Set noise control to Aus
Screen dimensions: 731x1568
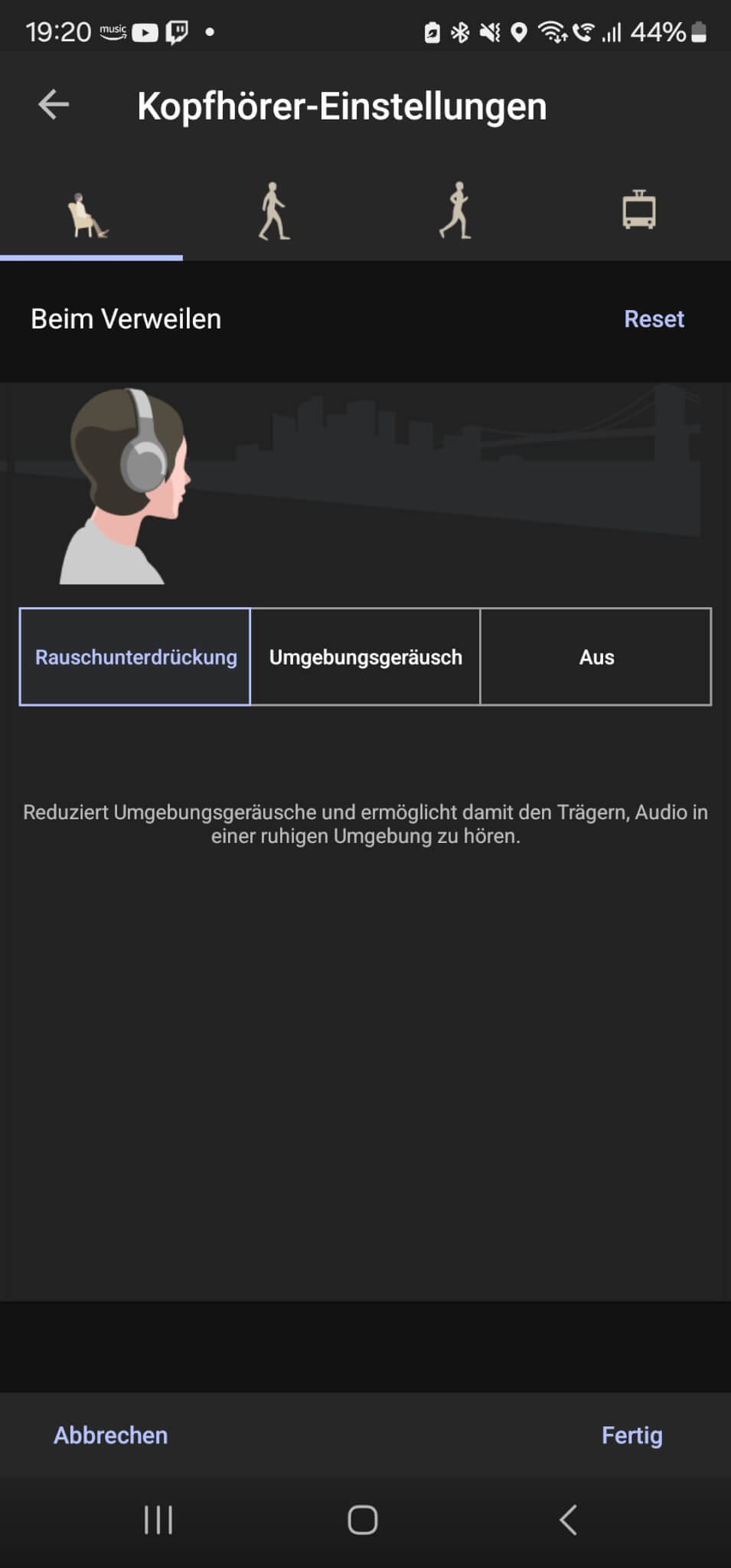tap(596, 657)
